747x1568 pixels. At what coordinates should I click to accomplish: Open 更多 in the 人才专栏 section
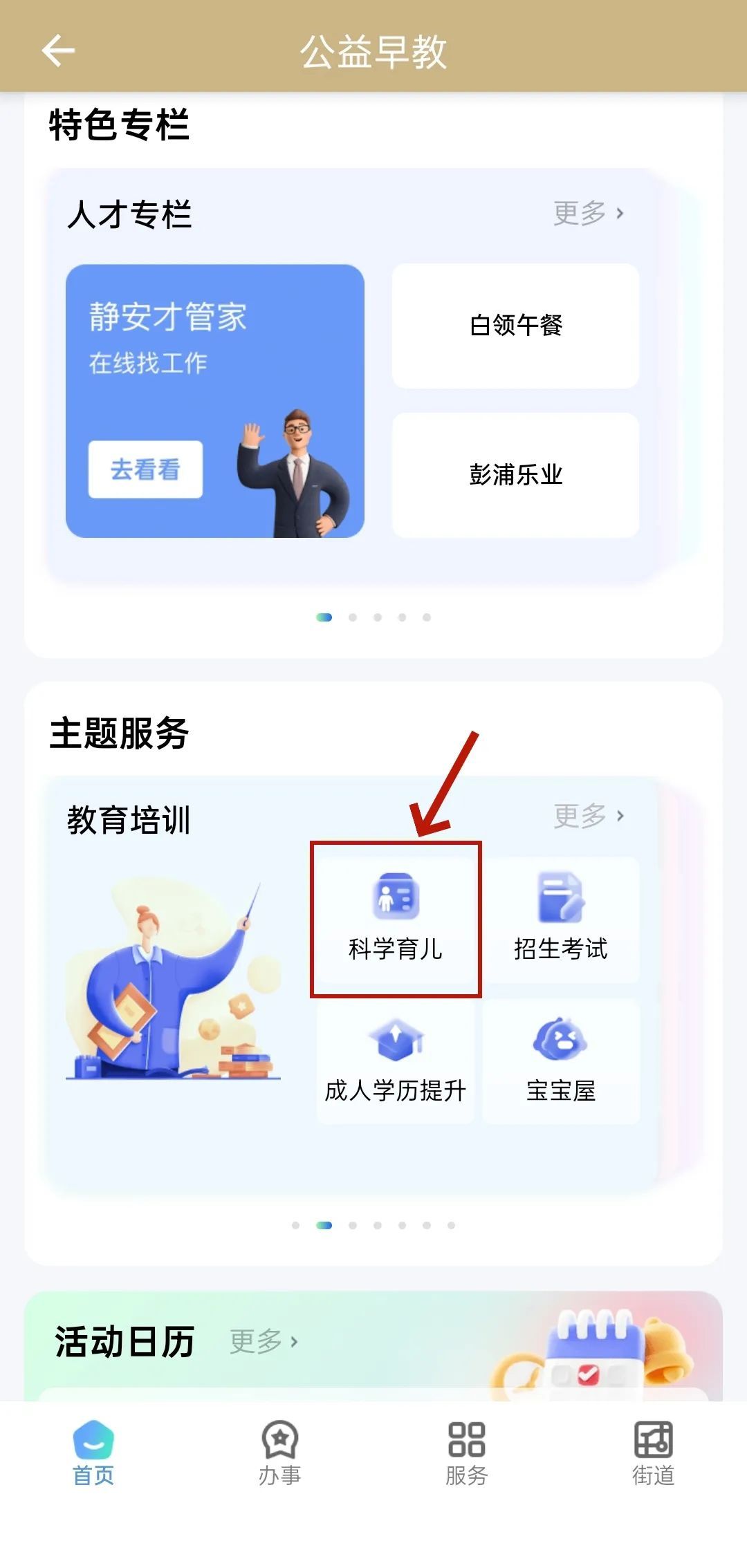pos(589,213)
